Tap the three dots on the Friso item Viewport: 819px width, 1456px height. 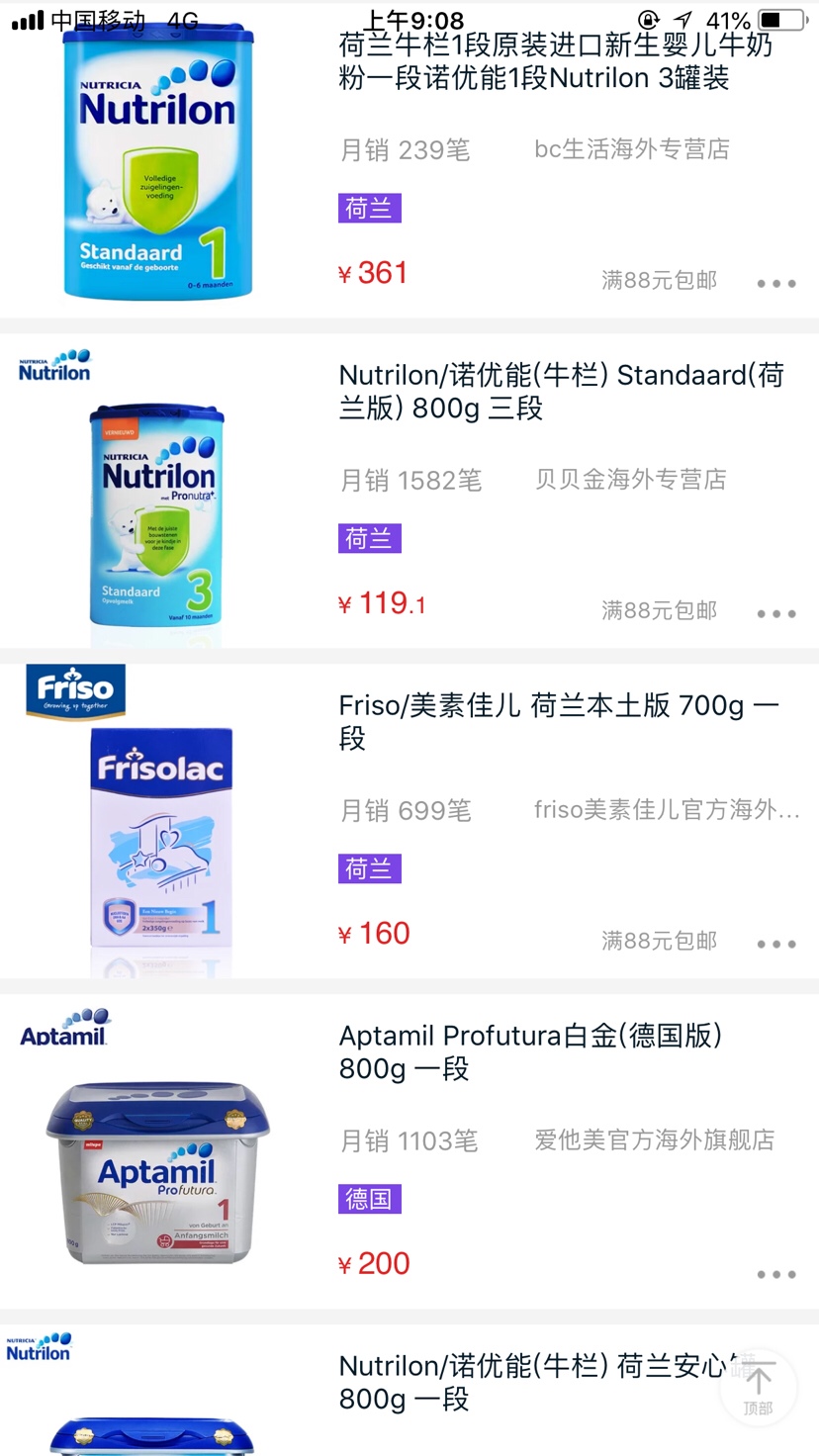(776, 945)
